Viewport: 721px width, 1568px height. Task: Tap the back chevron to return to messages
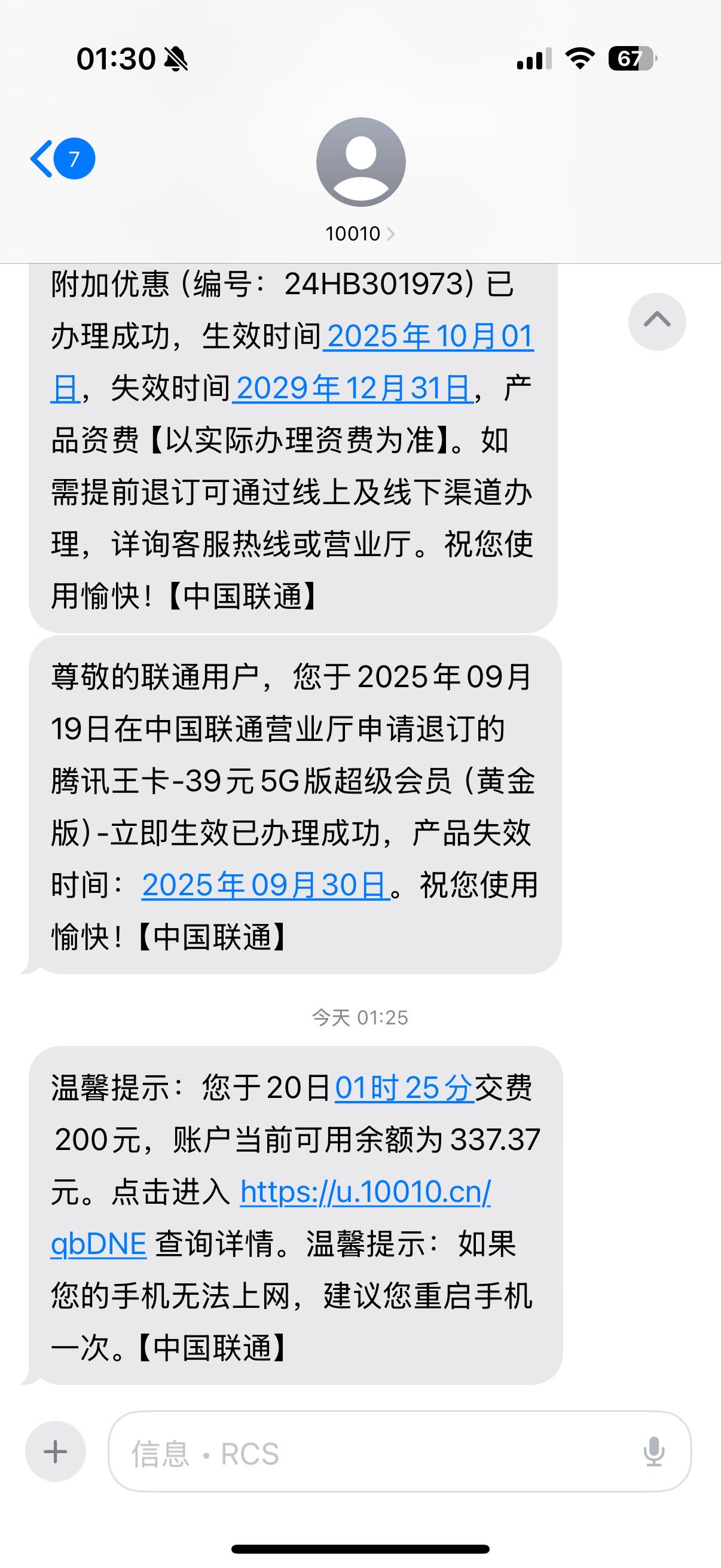pos(42,160)
